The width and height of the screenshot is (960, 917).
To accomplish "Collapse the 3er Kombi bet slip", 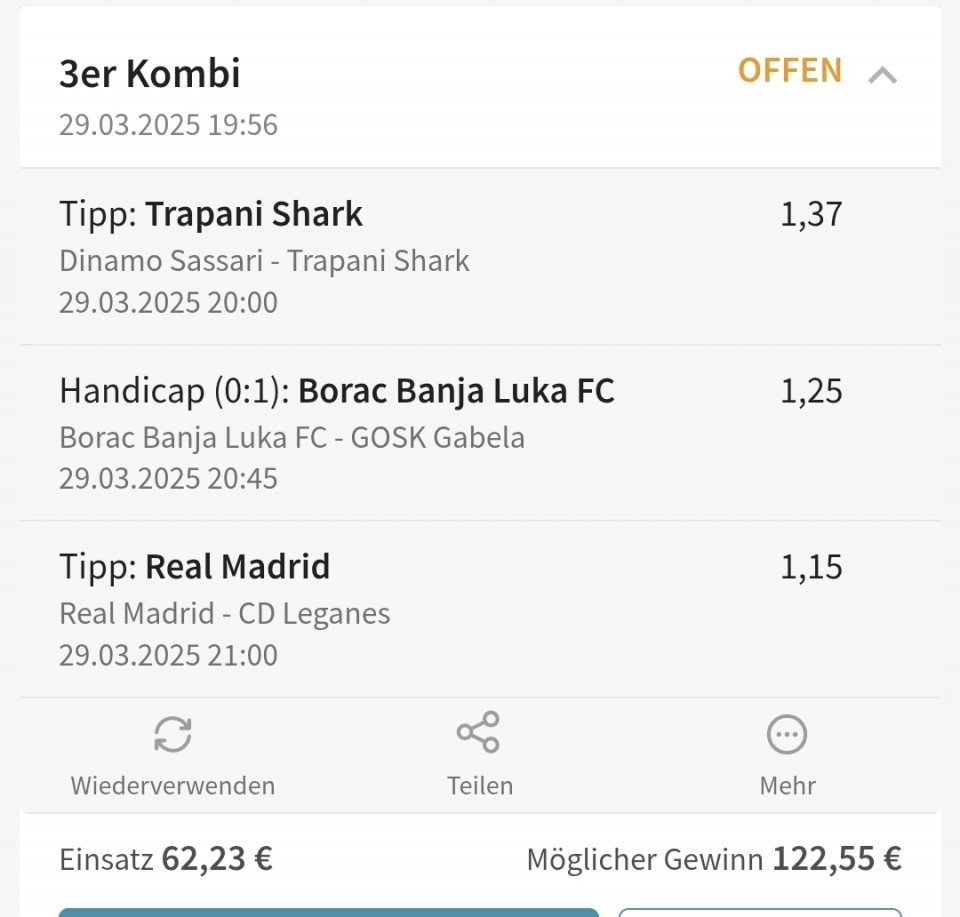I will click(x=882, y=74).
